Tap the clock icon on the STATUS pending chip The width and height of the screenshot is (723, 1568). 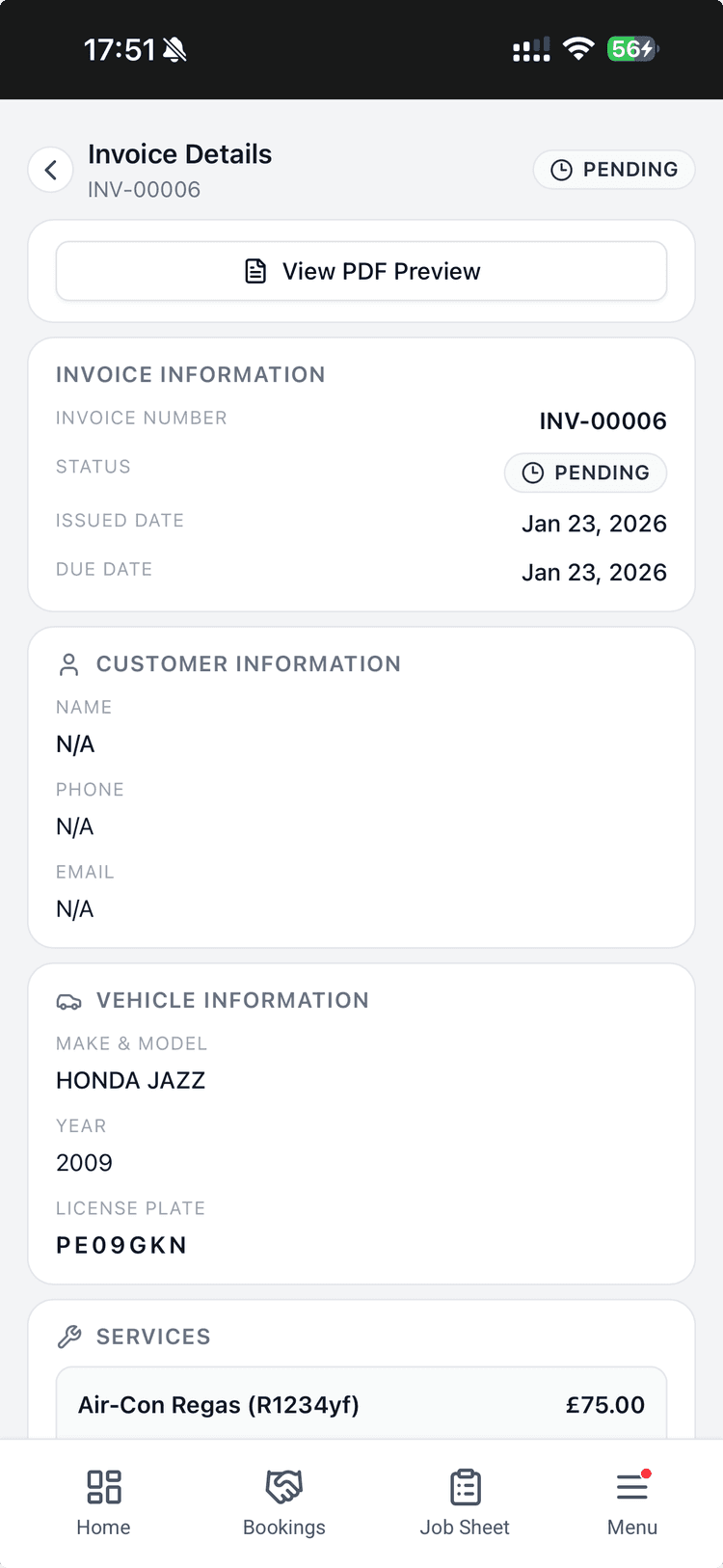click(x=532, y=473)
